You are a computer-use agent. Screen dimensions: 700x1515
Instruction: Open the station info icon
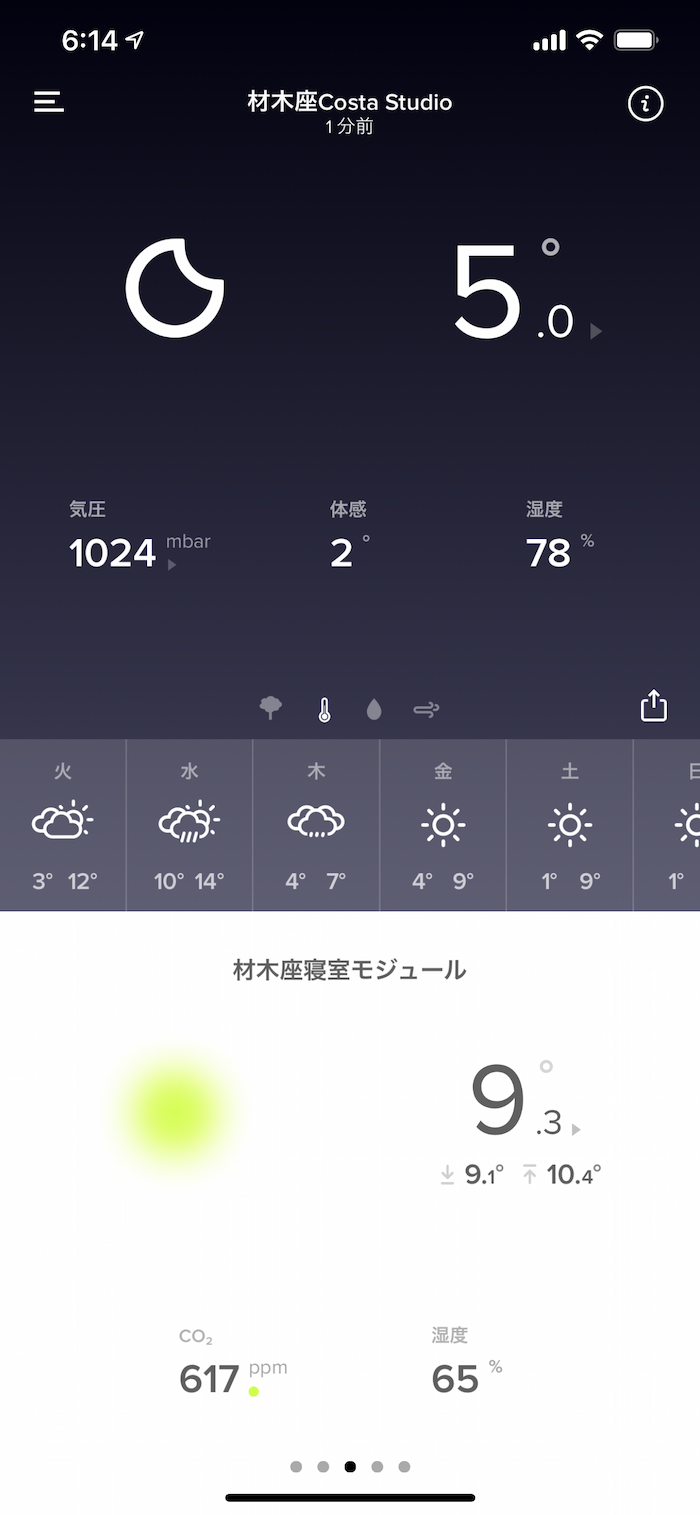click(645, 103)
